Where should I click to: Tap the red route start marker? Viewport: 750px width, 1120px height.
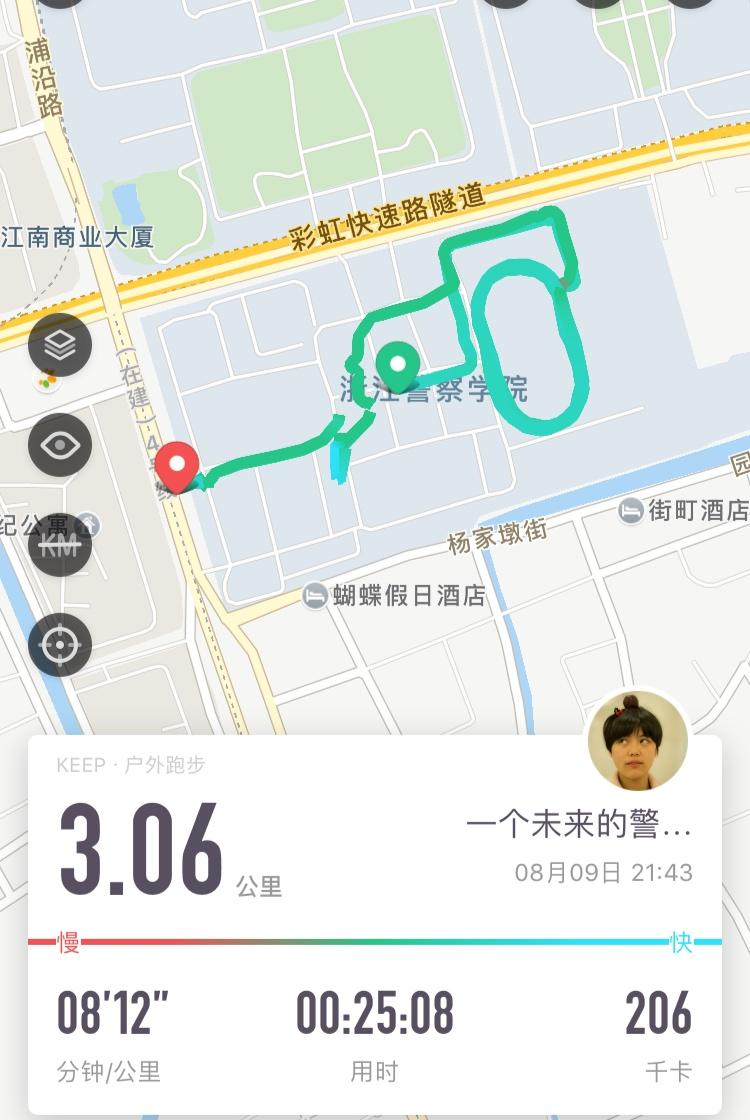pos(178,466)
